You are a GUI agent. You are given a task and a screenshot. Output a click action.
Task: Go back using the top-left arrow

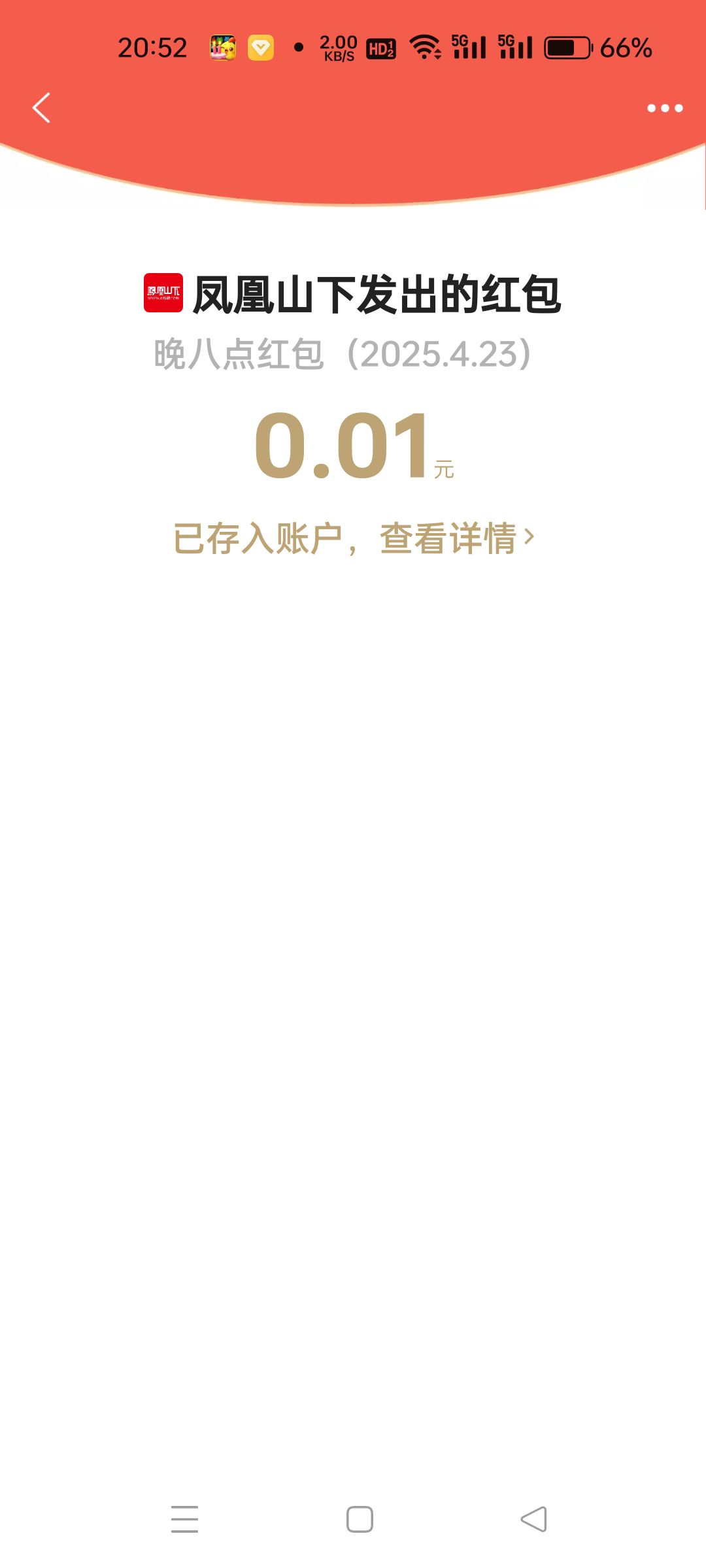(41, 108)
